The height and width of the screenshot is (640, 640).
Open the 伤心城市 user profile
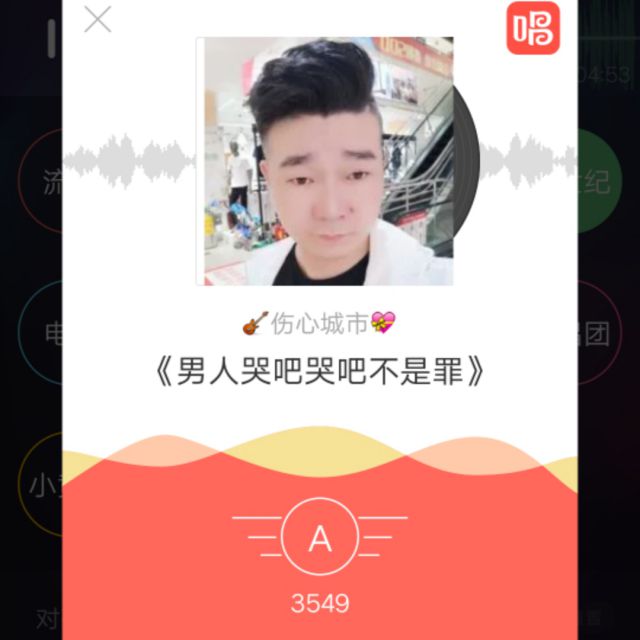click(x=319, y=323)
